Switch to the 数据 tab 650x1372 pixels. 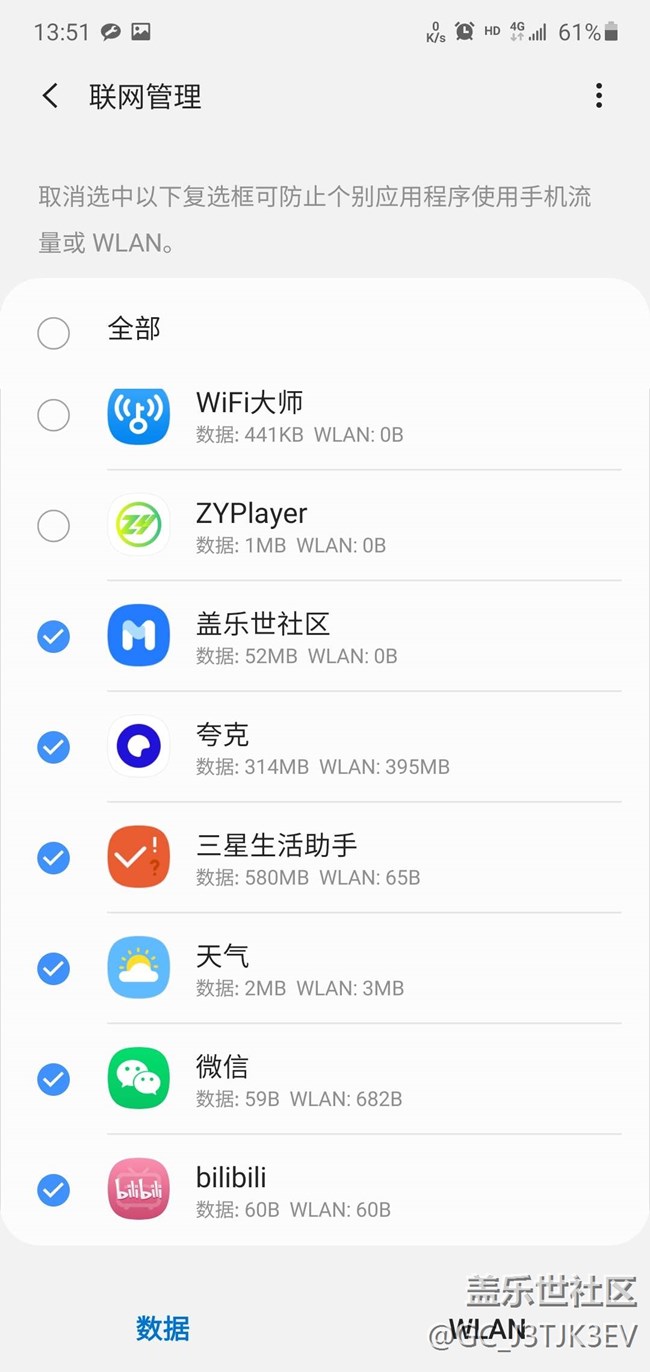pyautogui.click(x=163, y=1329)
